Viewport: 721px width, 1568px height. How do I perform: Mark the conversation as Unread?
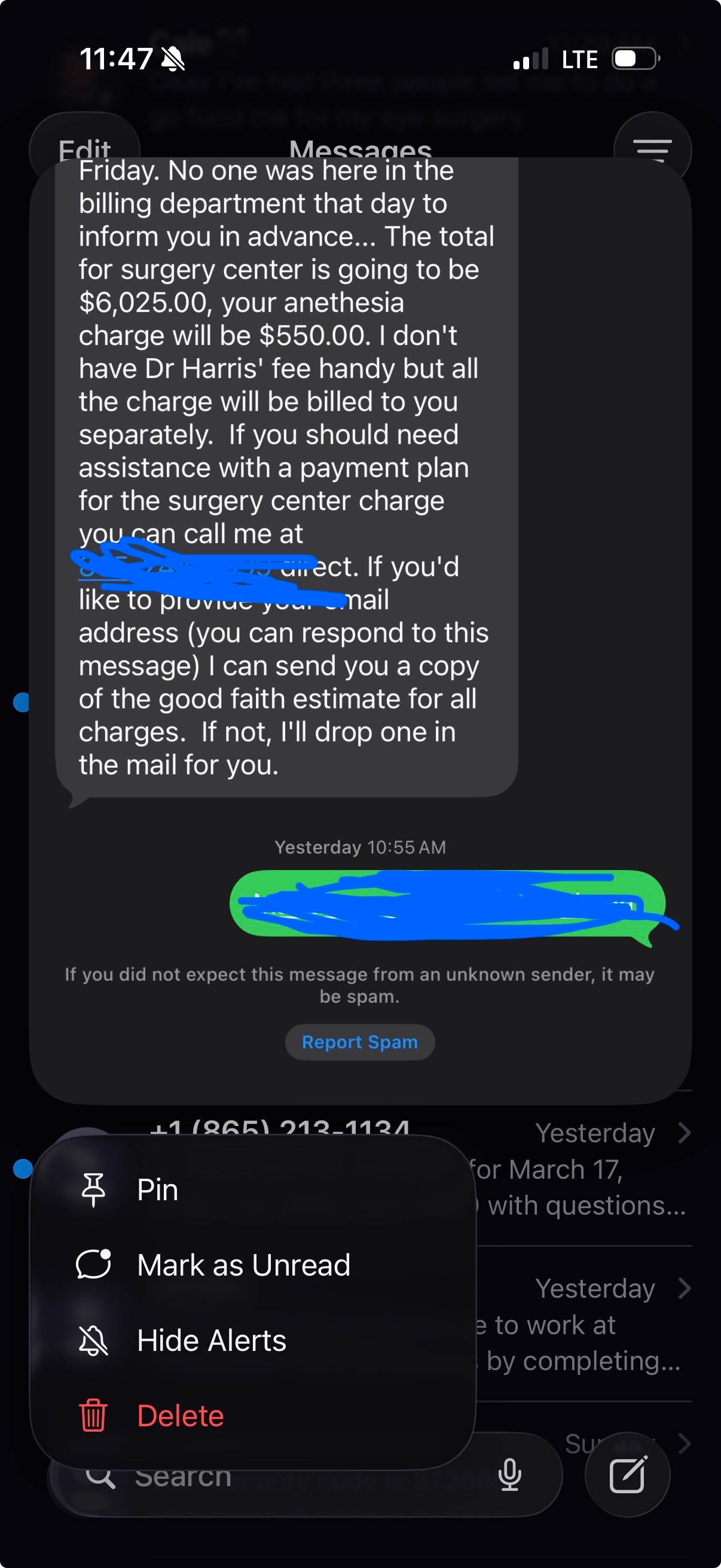(x=243, y=1265)
